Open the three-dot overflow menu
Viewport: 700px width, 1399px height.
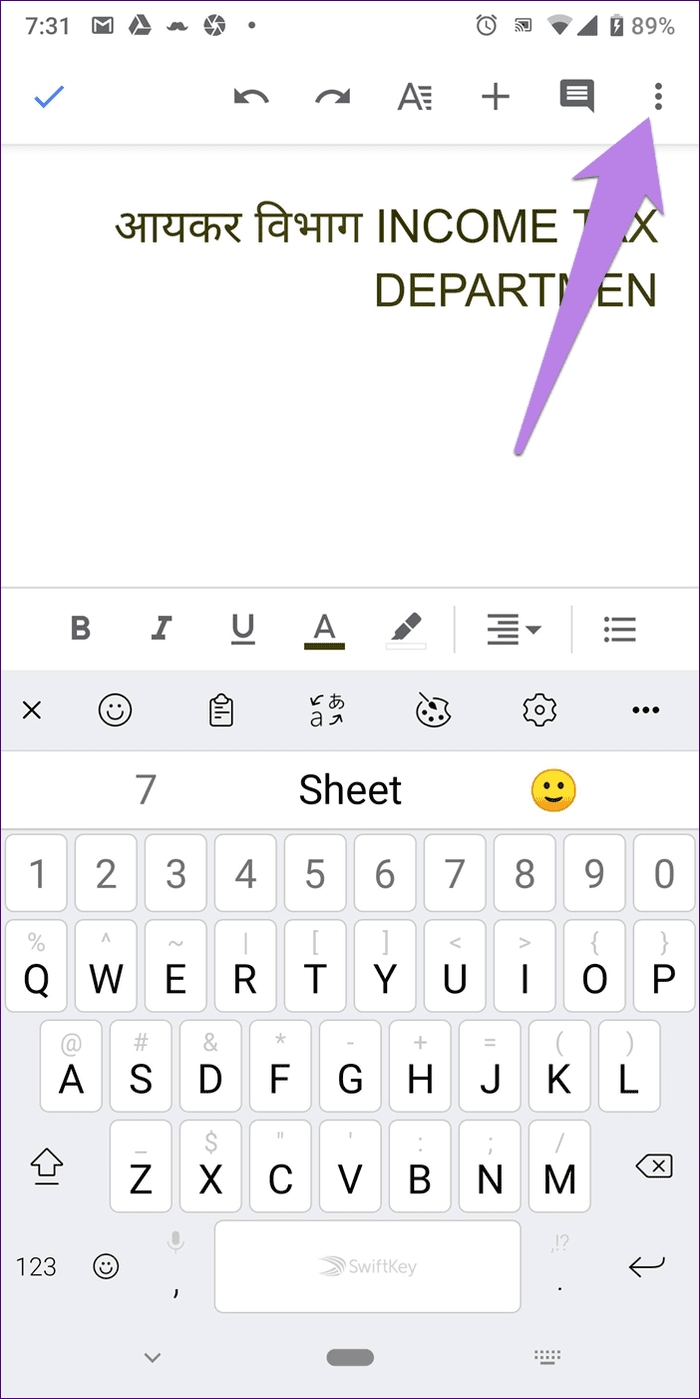pos(657,97)
